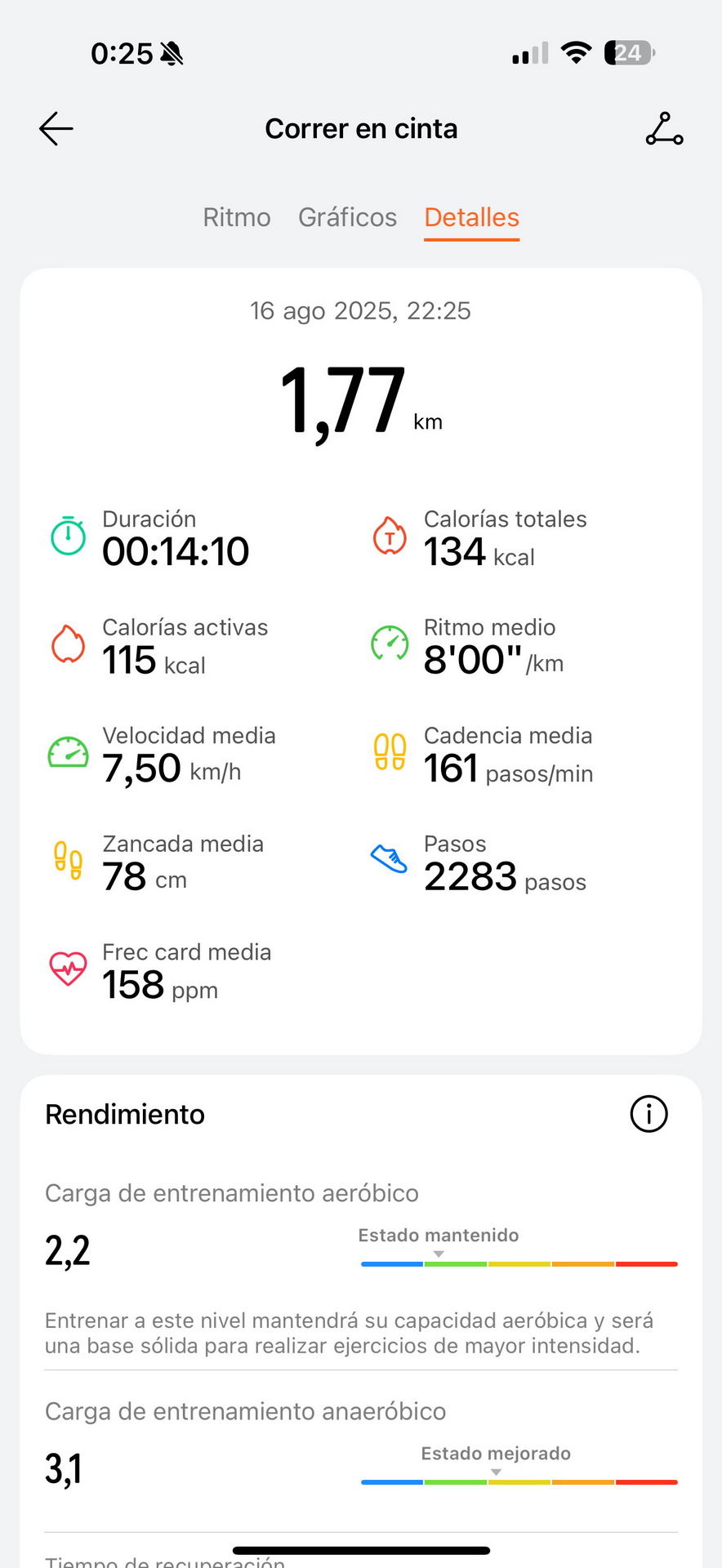Switch to the Ritmo tab
722x1568 pixels.
(x=237, y=217)
